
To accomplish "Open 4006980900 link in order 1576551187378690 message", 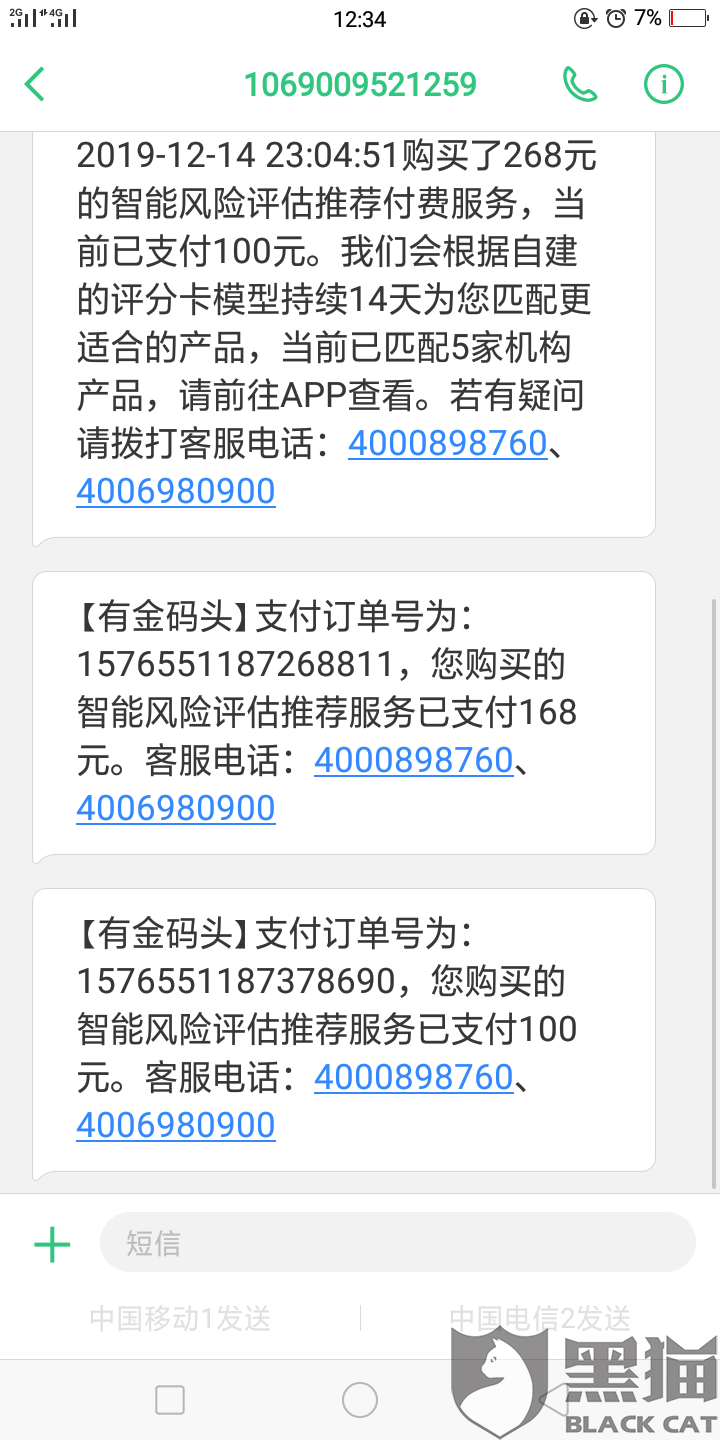I will point(175,1125).
